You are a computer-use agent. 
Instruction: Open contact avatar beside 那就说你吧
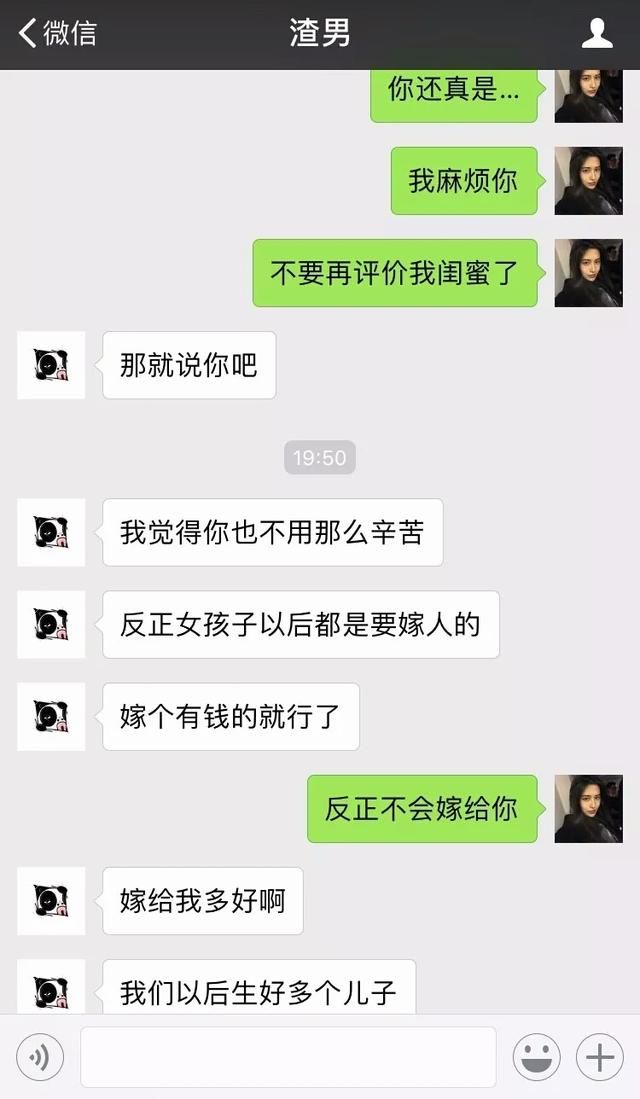point(51,365)
